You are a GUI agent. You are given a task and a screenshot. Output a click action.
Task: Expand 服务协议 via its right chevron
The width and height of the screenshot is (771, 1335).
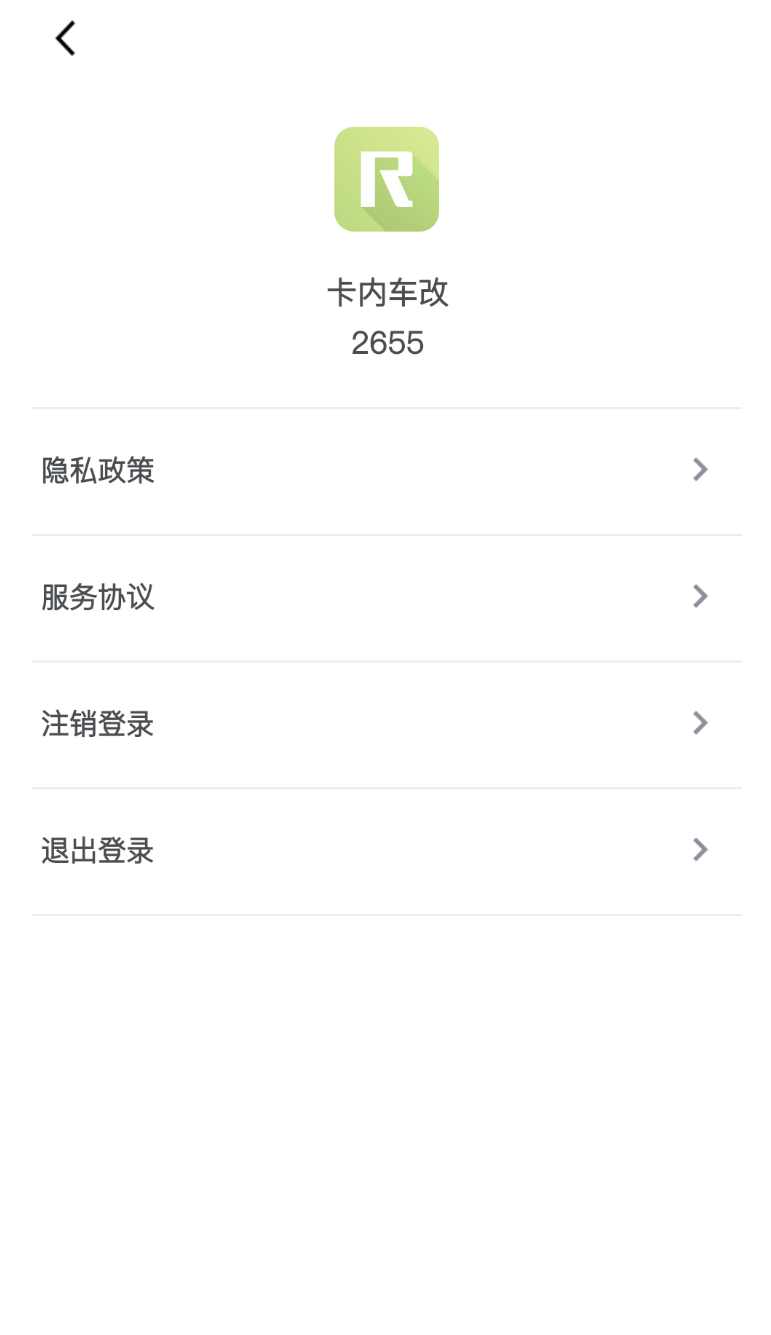pos(700,597)
